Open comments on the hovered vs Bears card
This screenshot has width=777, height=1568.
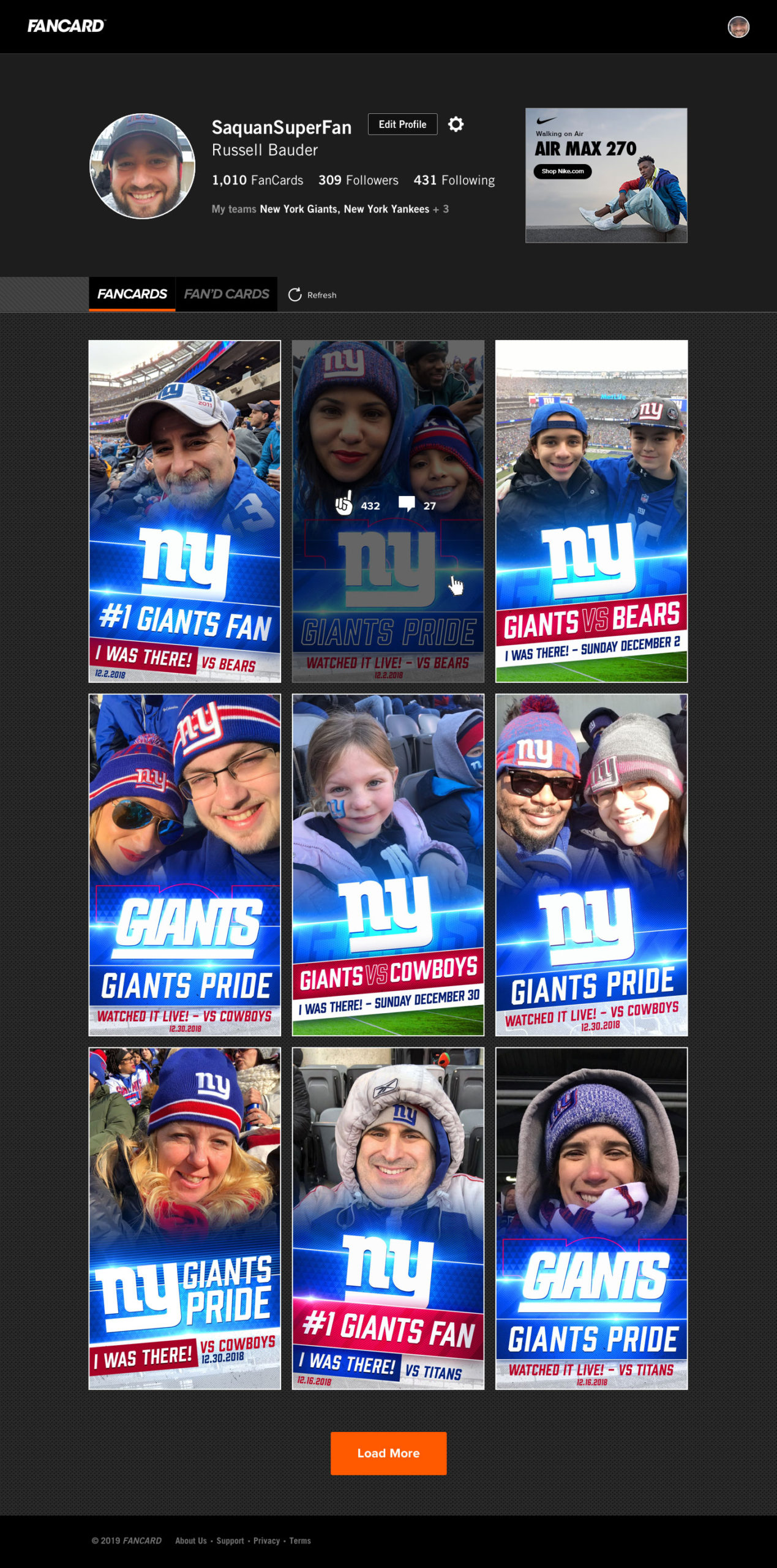(x=407, y=504)
